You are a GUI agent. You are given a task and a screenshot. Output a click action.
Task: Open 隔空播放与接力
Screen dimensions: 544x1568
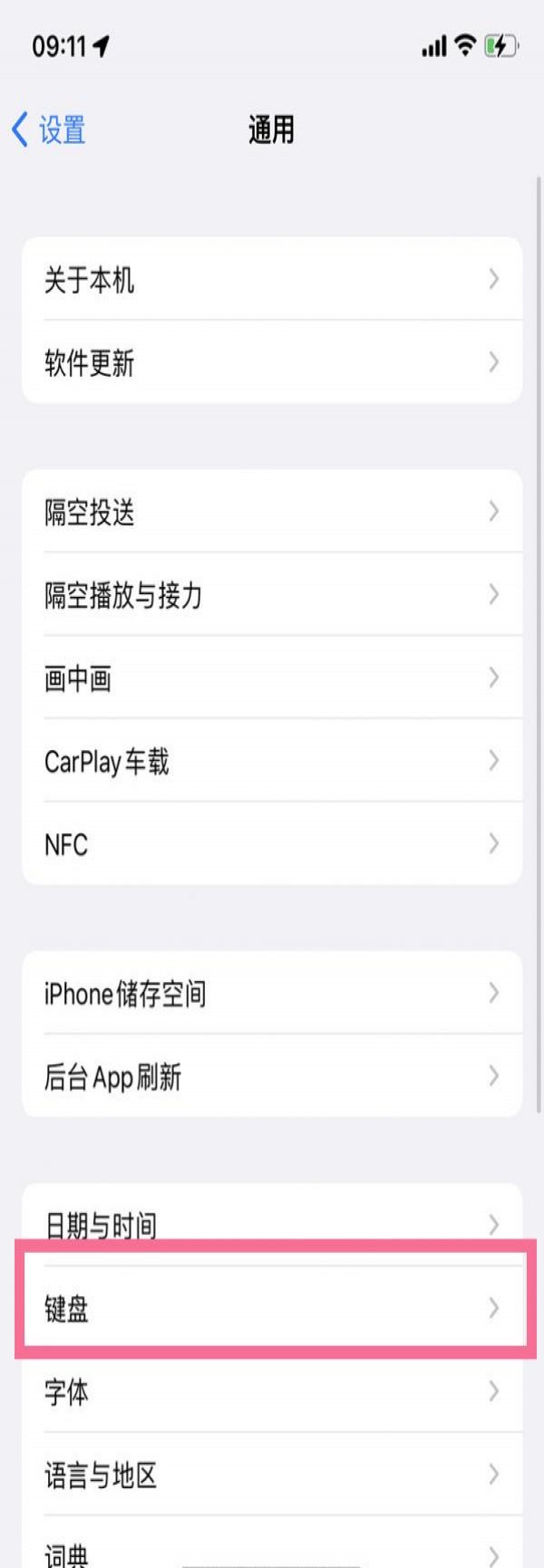pos(271,595)
